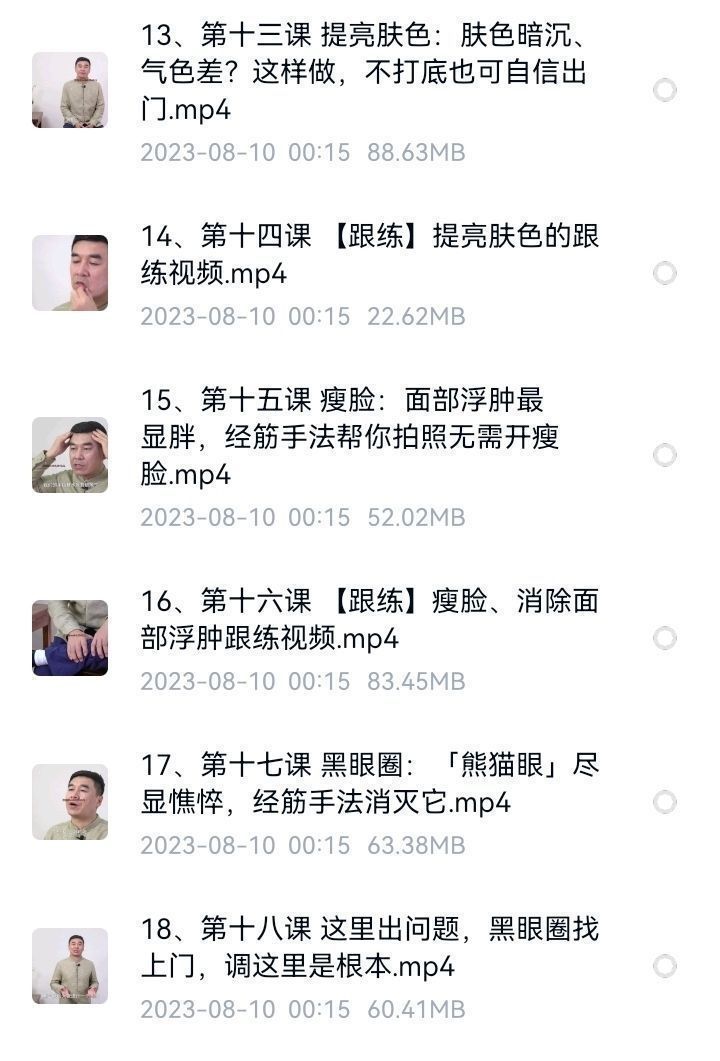Open 第十七课 黑眼圈 video file
The width and height of the screenshot is (720, 1061).
pyautogui.click(x=369, y=784)
